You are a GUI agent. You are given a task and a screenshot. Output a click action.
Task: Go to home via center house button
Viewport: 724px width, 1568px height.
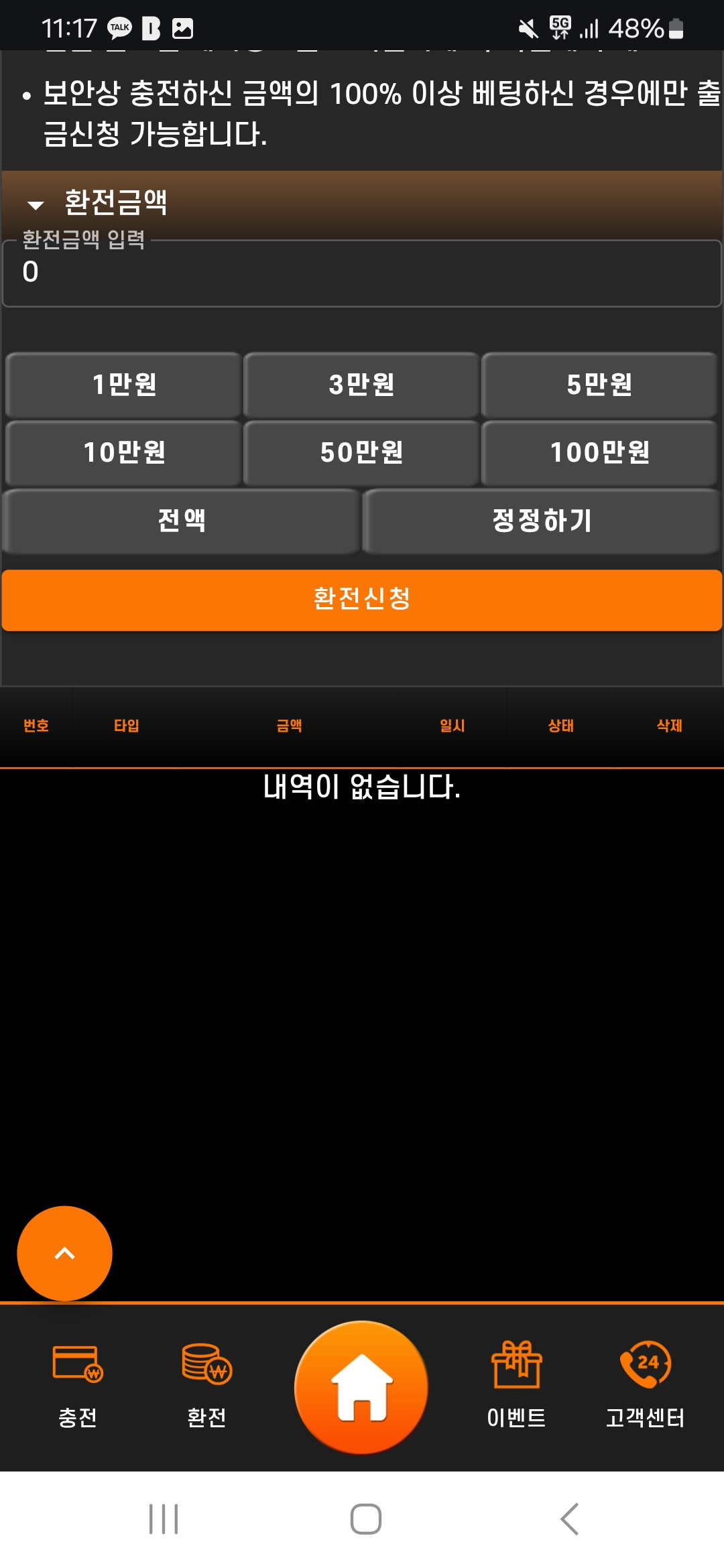click(x=362, y=1387)
